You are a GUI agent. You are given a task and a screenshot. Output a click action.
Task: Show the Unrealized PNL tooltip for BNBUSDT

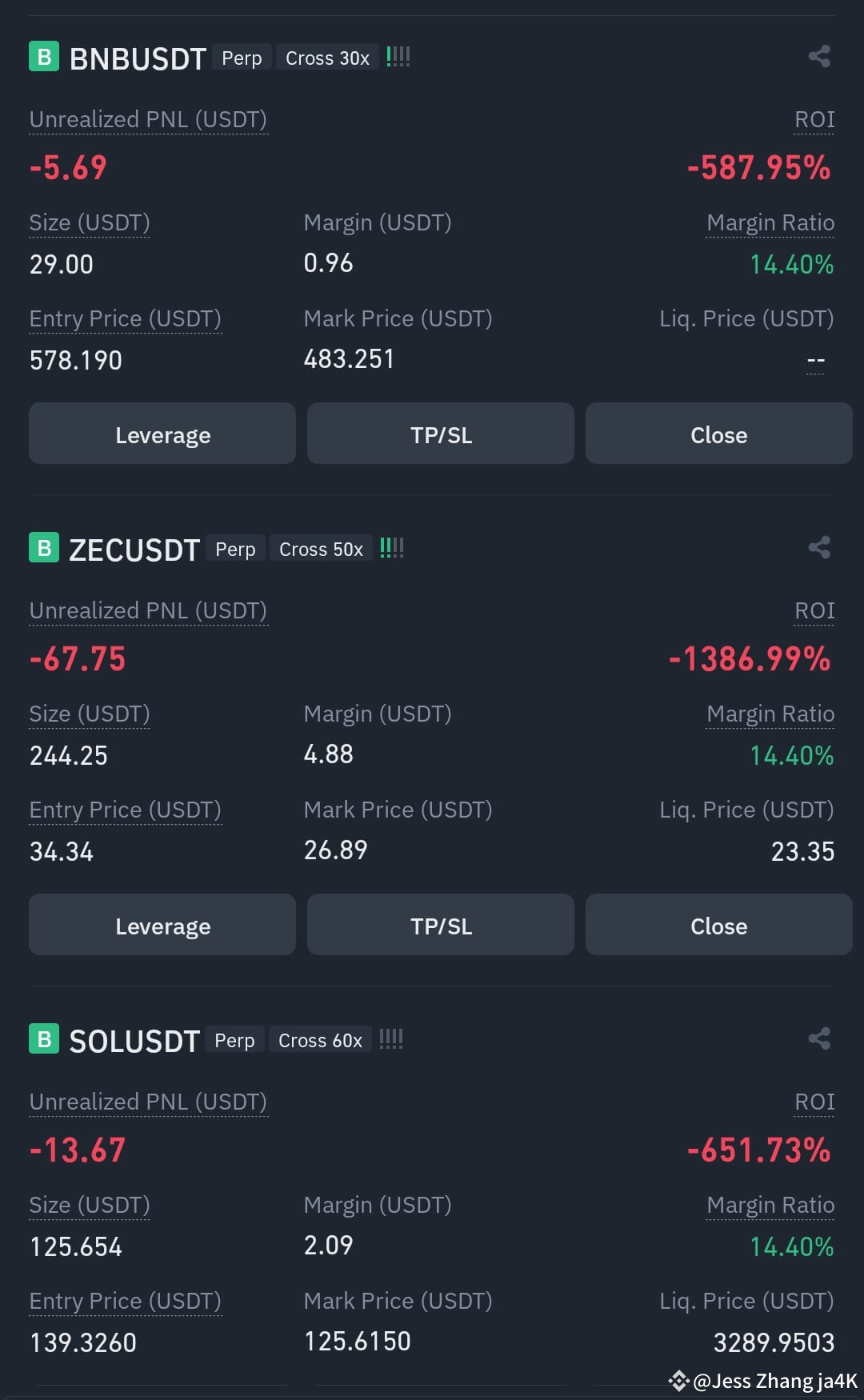click(x=148, y=119)
